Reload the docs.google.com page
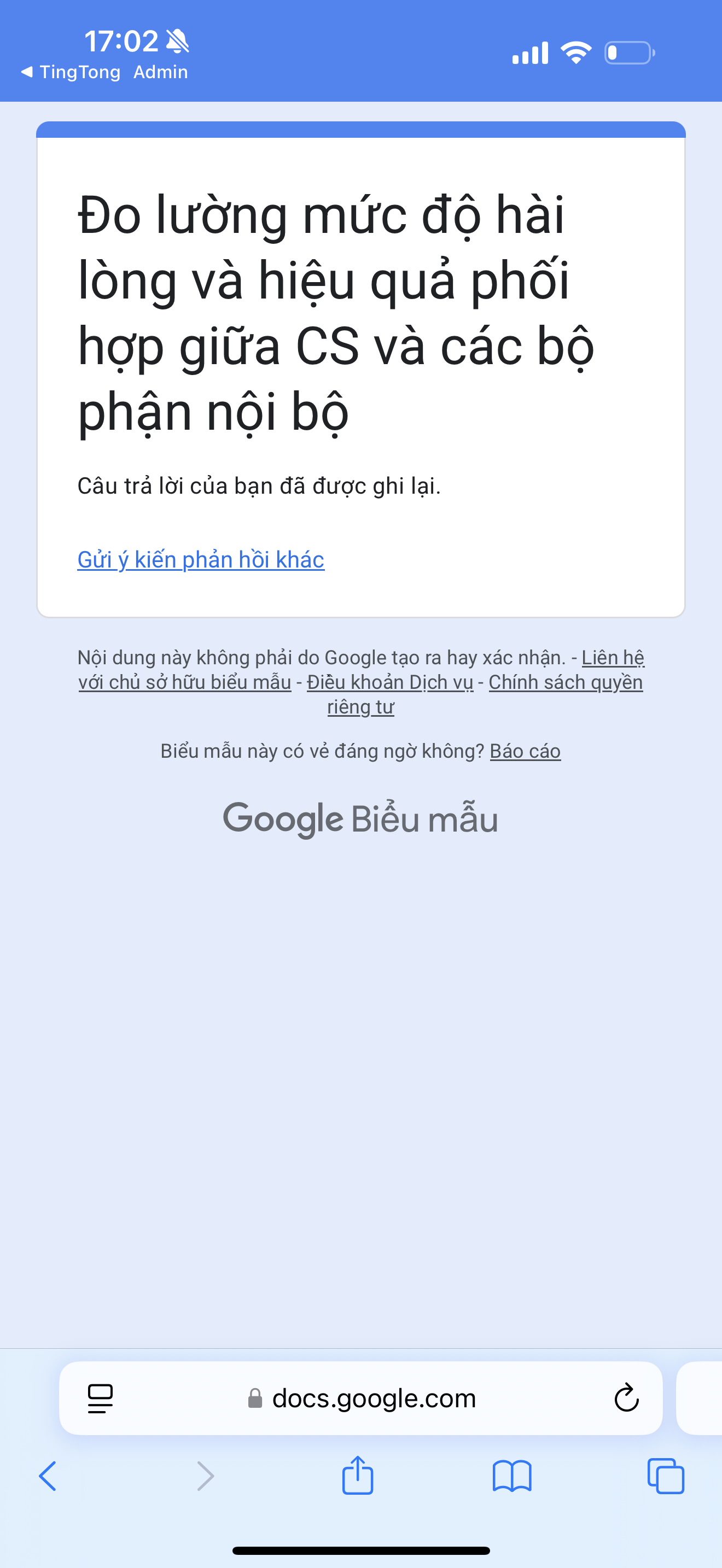 point(626,1398)
